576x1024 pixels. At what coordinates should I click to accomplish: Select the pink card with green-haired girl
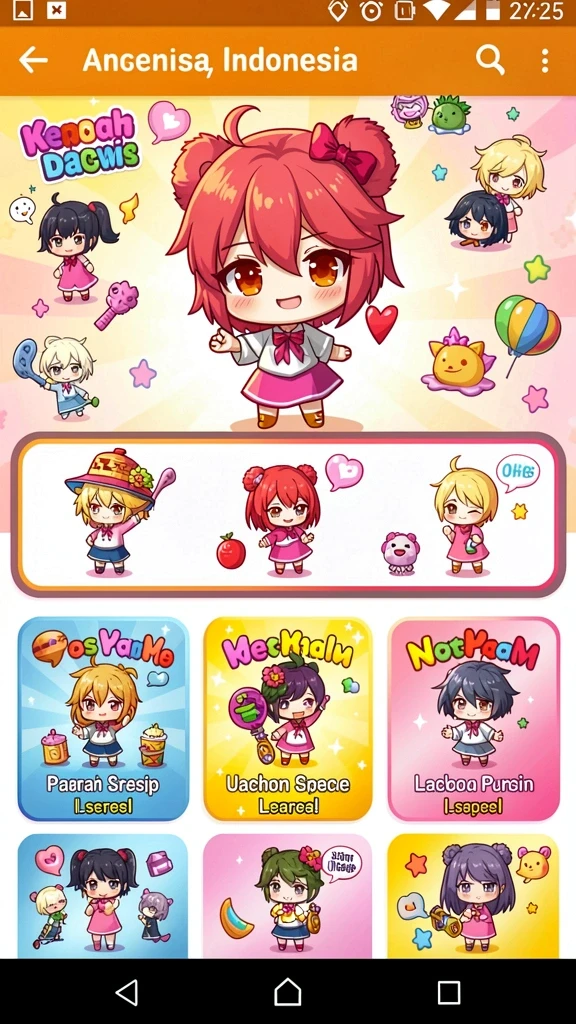point(288,896)
